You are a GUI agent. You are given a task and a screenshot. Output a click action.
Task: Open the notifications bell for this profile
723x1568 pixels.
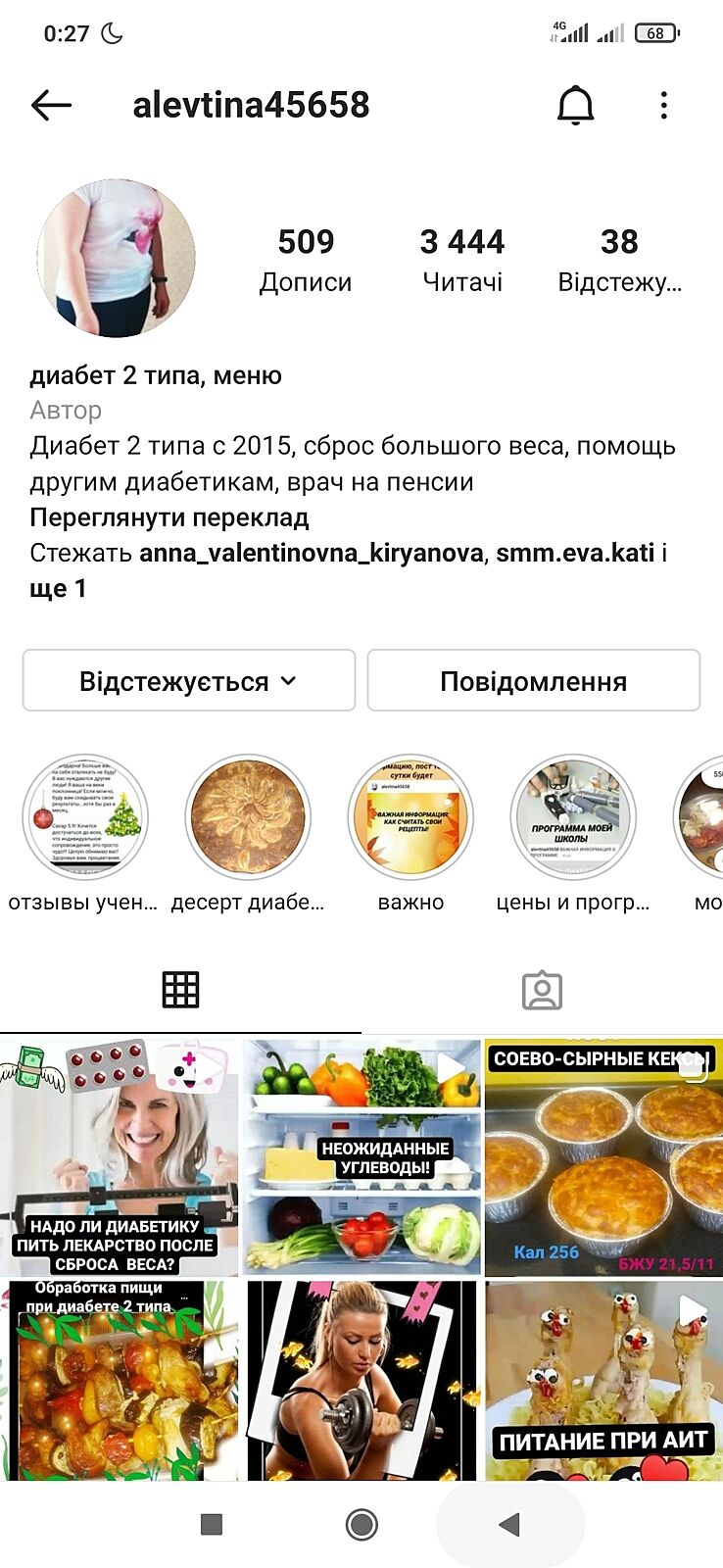575,105
